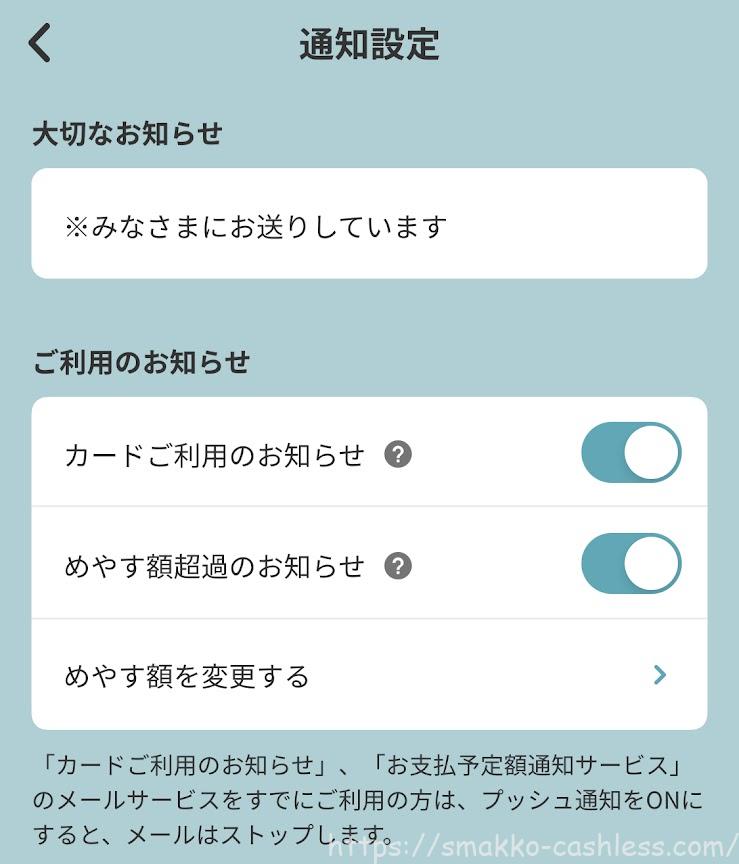Viewport: 739px width, 864px height.
Task: Toggle めやす額超過のお知らせ switch
Action: [x=631, y=564]
